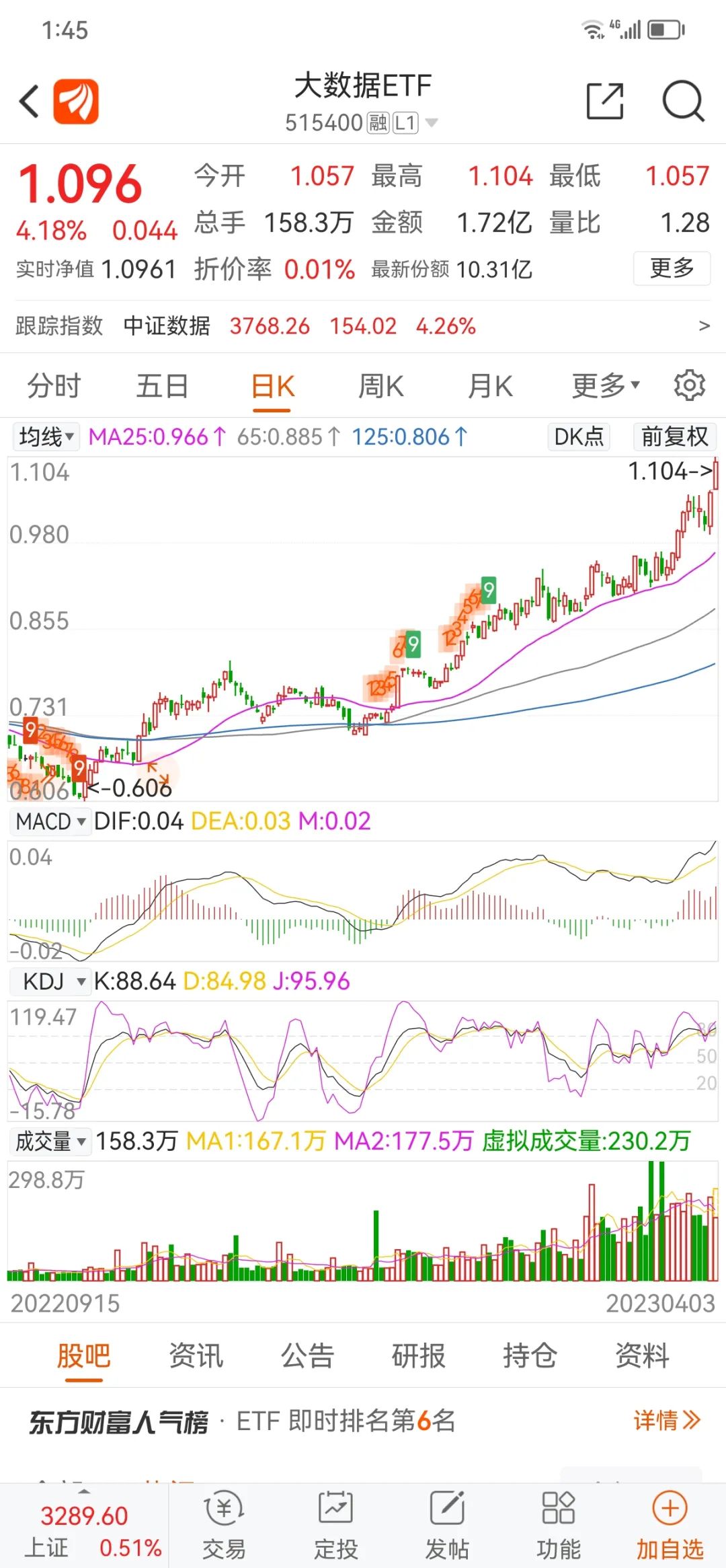The image size is (726, 1568).
Task: View 详情 of the popularity ranking
Action: [x=666, y=1421]
